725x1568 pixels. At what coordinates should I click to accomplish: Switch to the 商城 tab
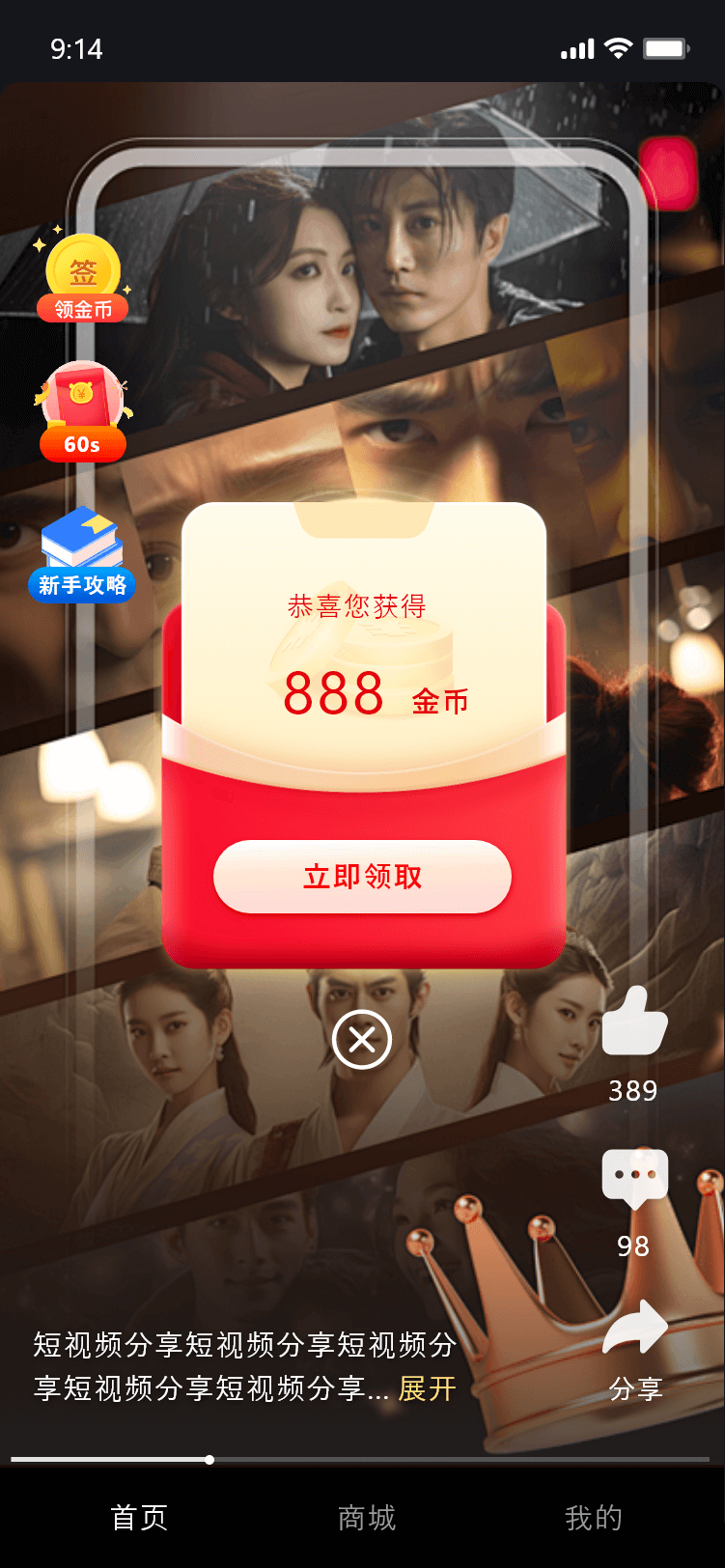coord(367,1517)
